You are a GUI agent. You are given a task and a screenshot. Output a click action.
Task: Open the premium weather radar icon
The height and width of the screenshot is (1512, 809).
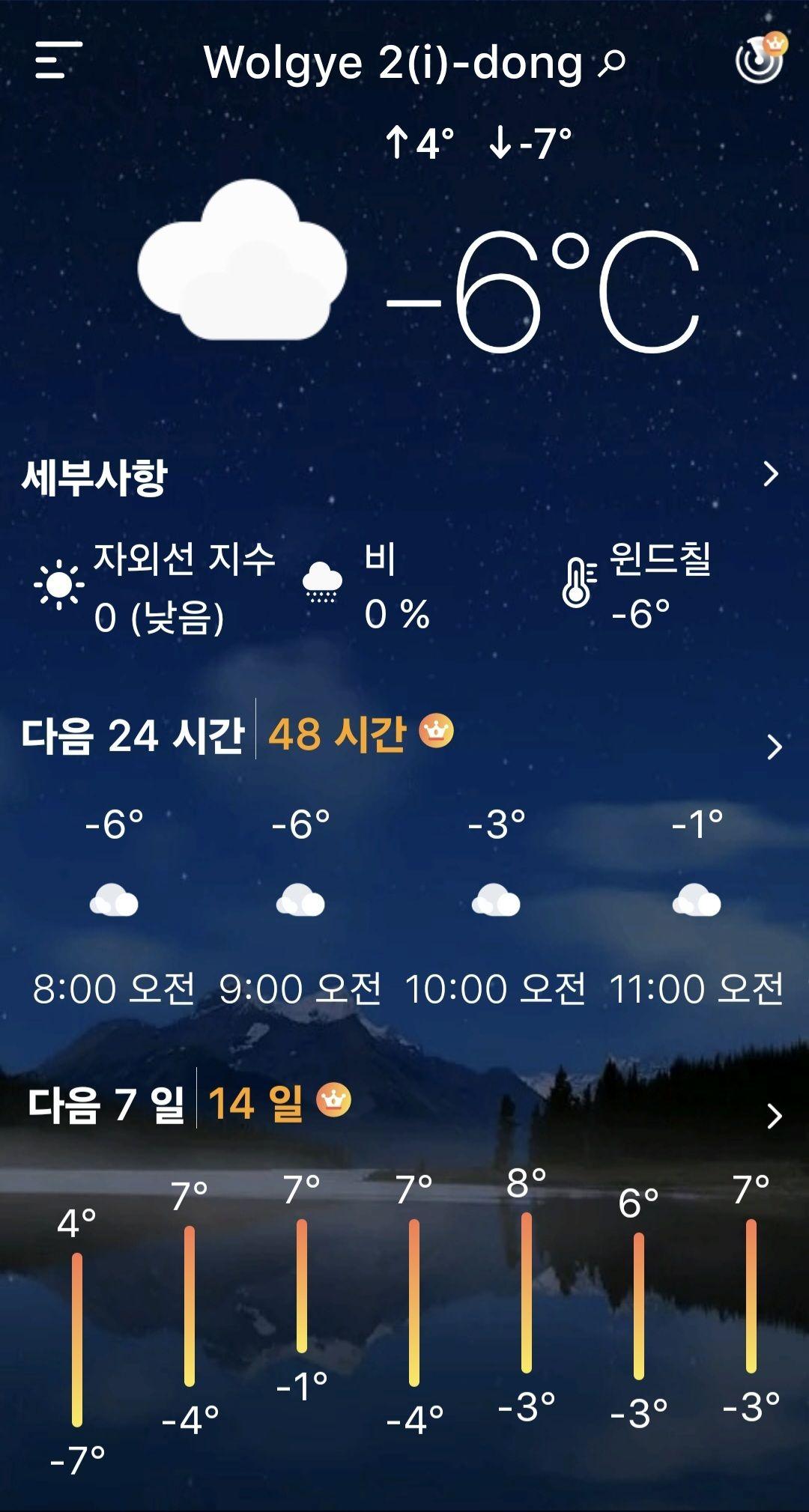coord(760,58)
